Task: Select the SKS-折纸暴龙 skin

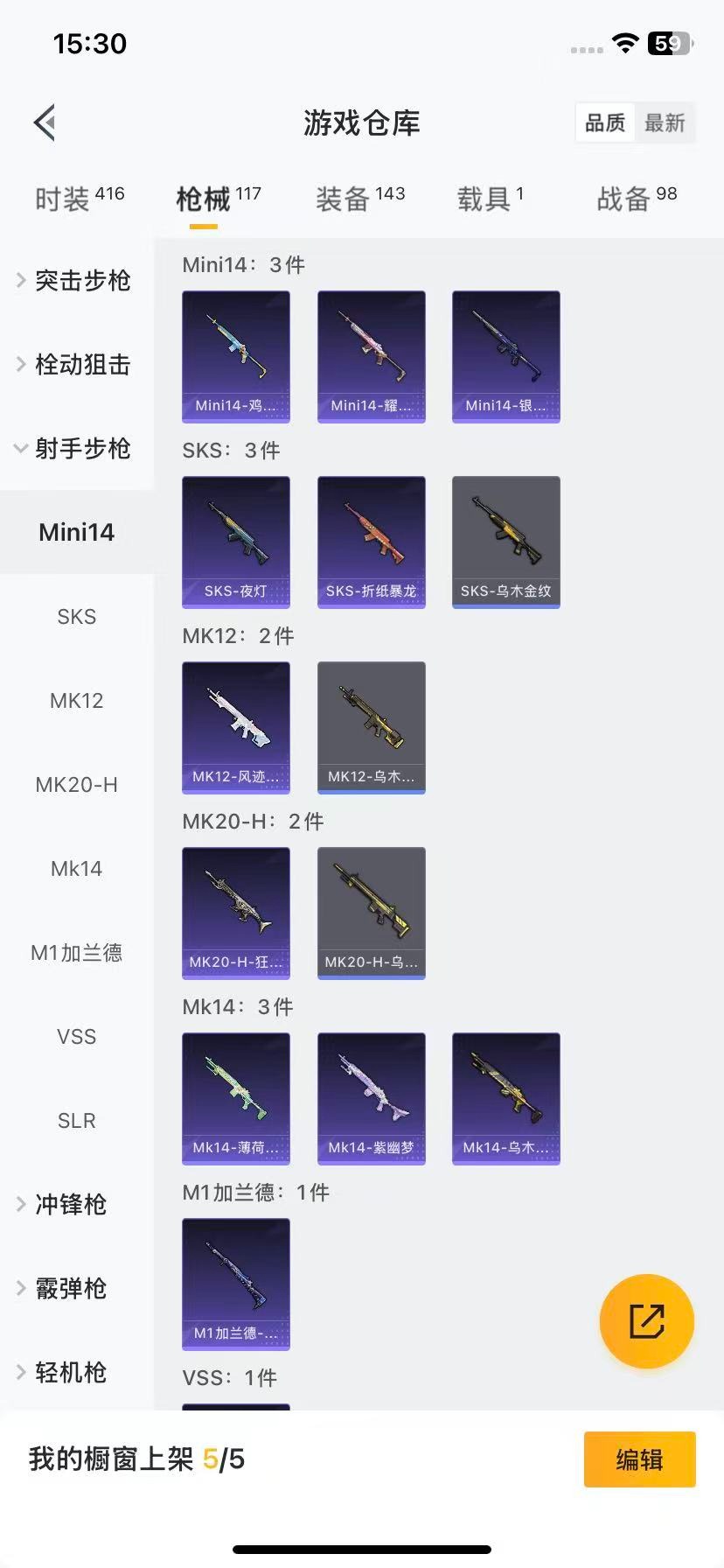Action: click(x=371, y=541)
